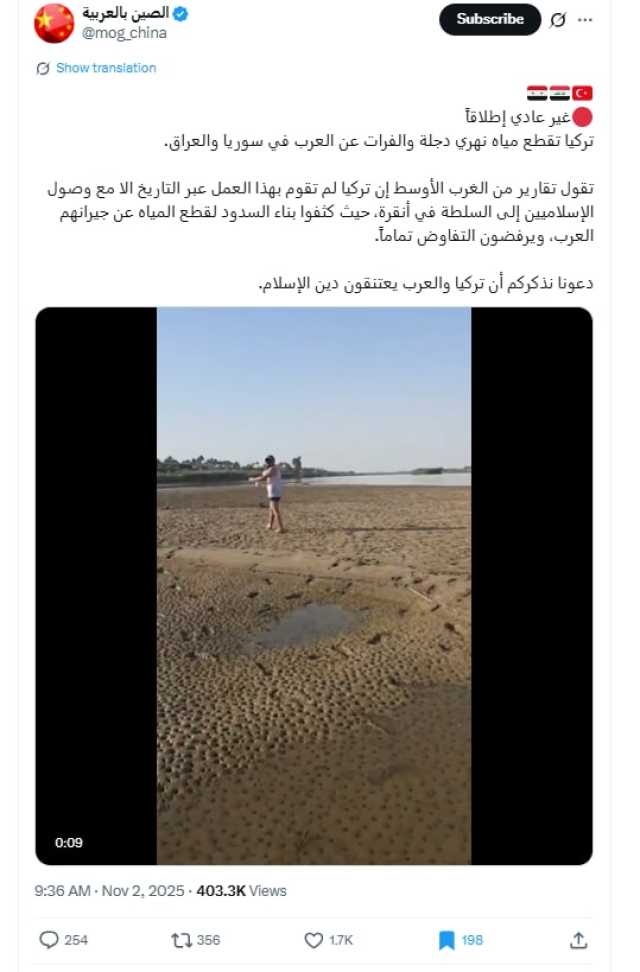Open the @mog_china profile avatar

click(x=54, y=23)
